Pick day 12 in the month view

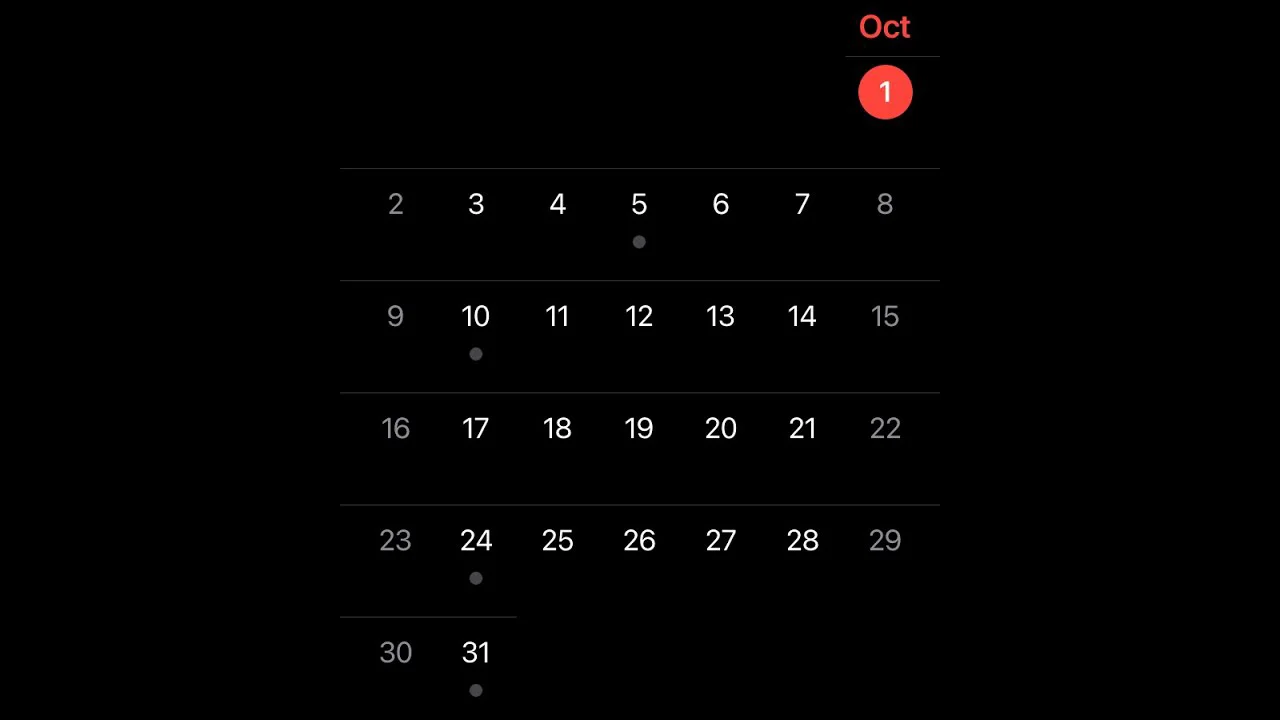click(639, 317)
